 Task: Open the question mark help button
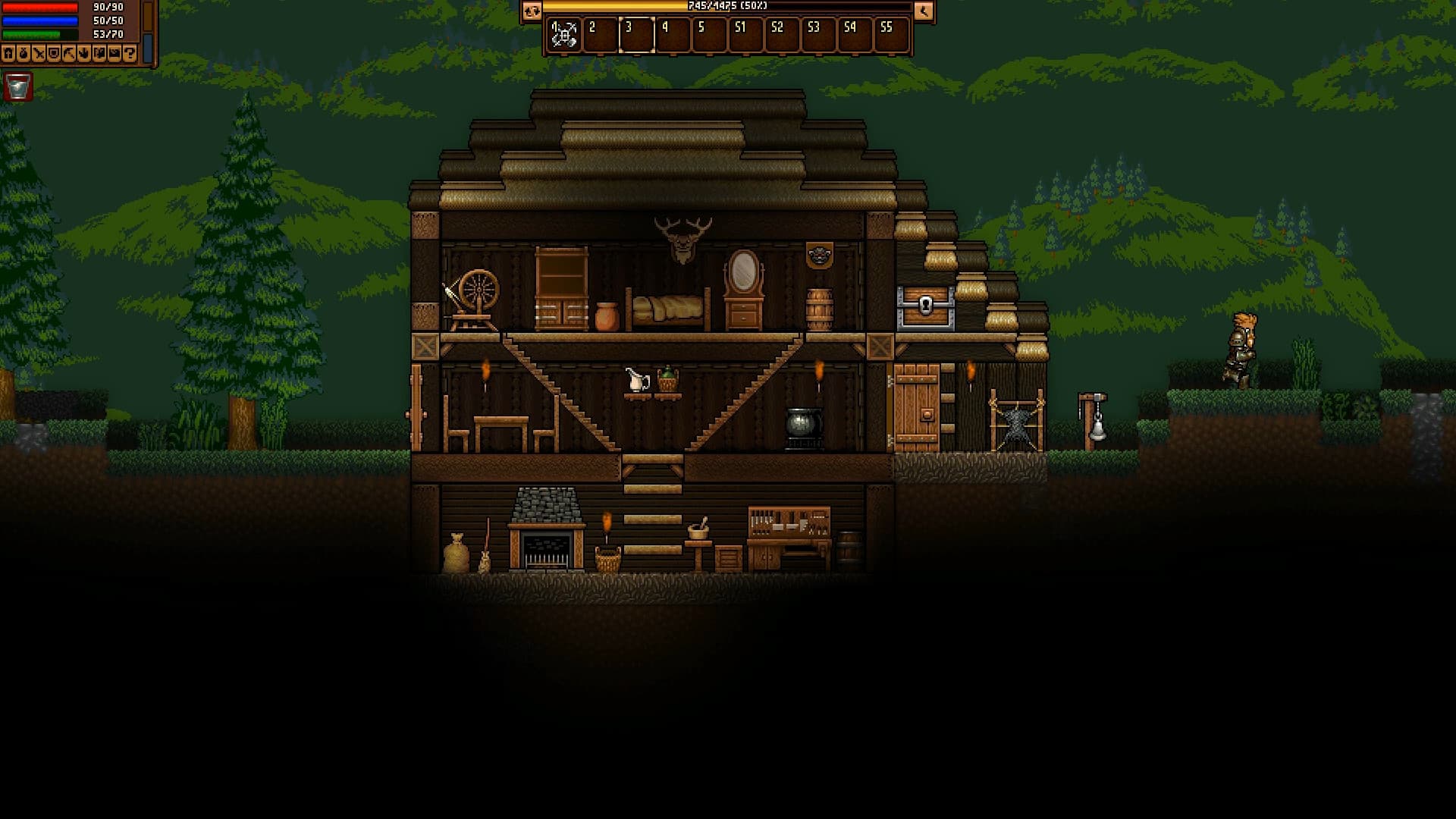130,54
